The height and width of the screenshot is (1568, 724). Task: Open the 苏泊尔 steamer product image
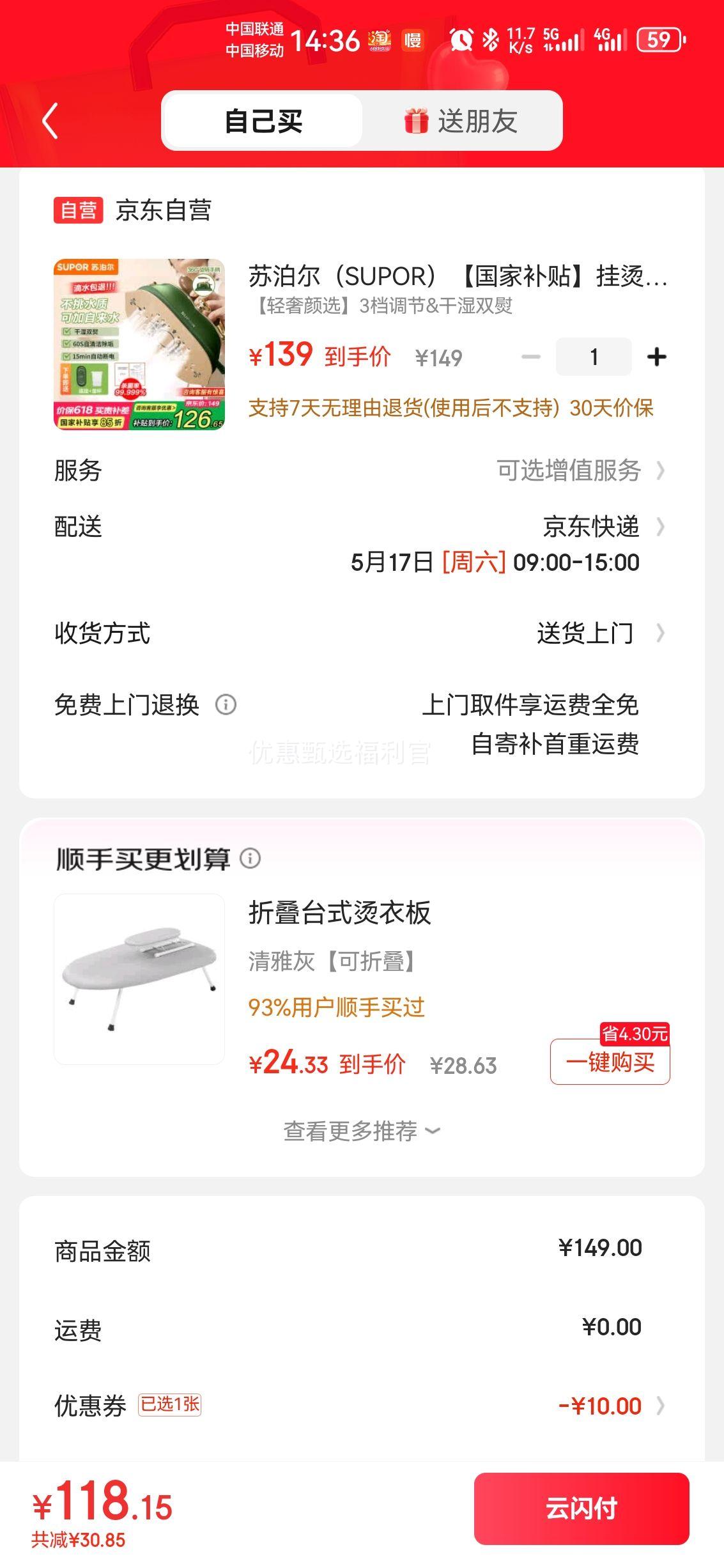[139, 344]
